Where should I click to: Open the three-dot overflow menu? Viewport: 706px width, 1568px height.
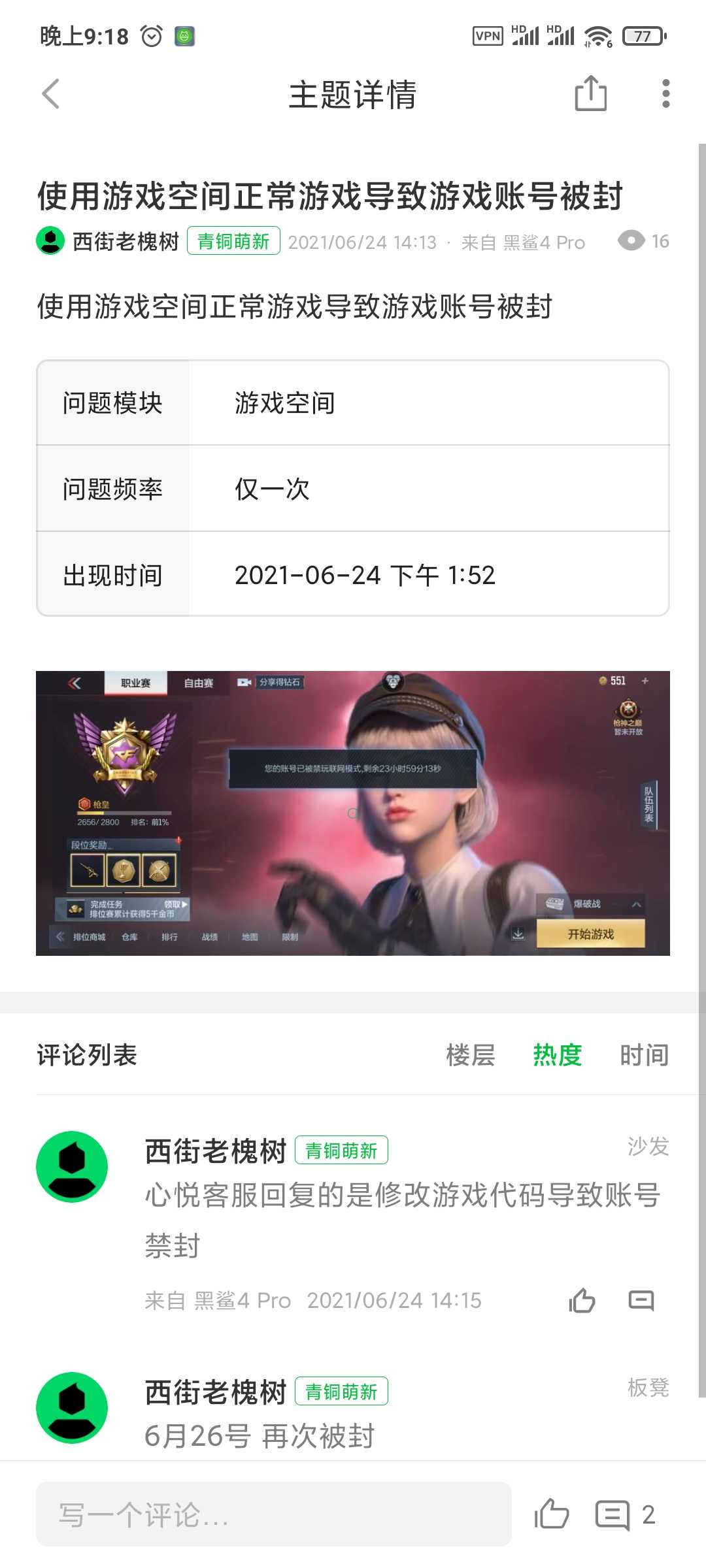point(665,93)
